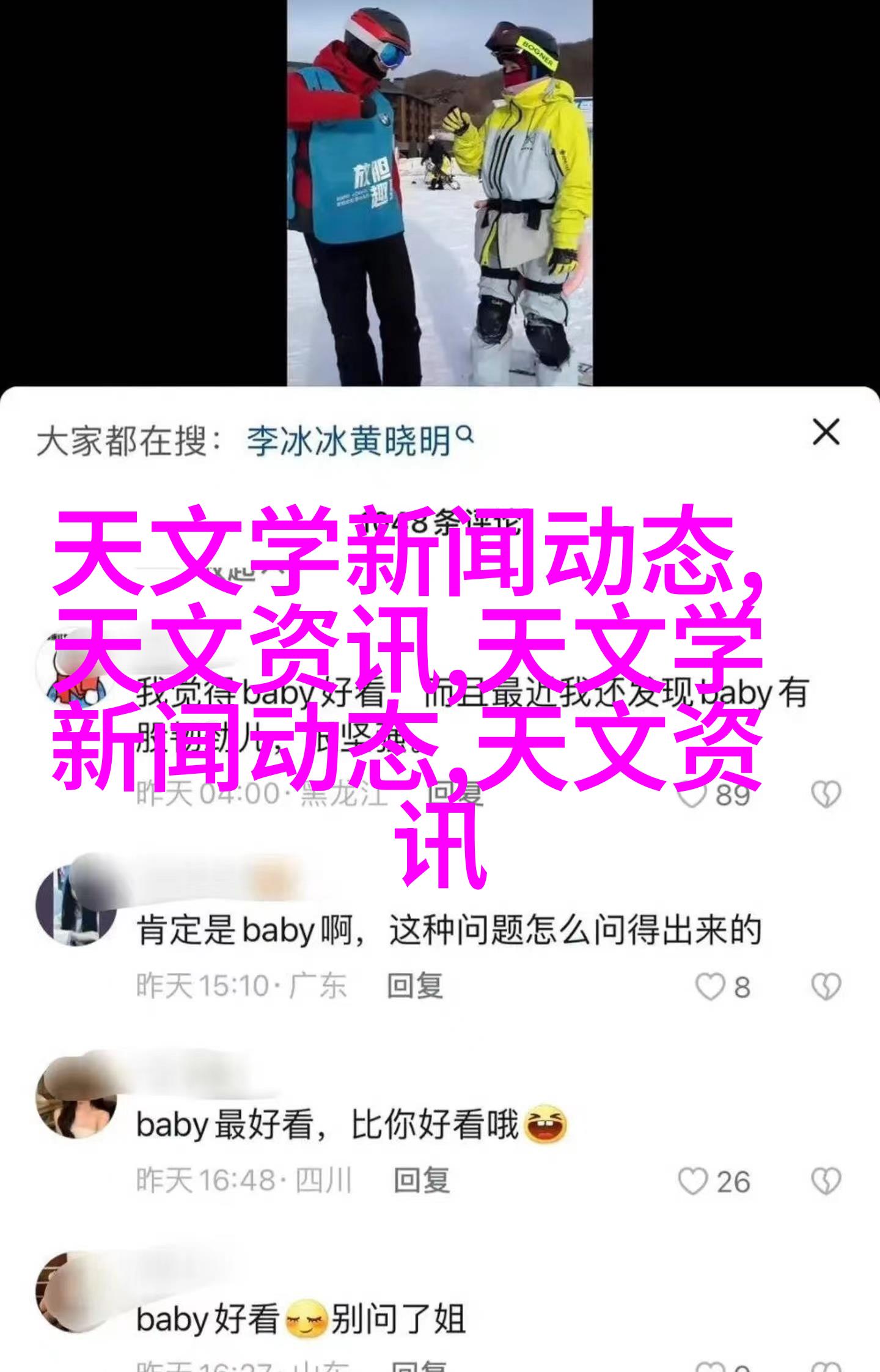Dislike the comment from 广东
The width and height of the screenshot is (880, 1372).
(826, 986)
